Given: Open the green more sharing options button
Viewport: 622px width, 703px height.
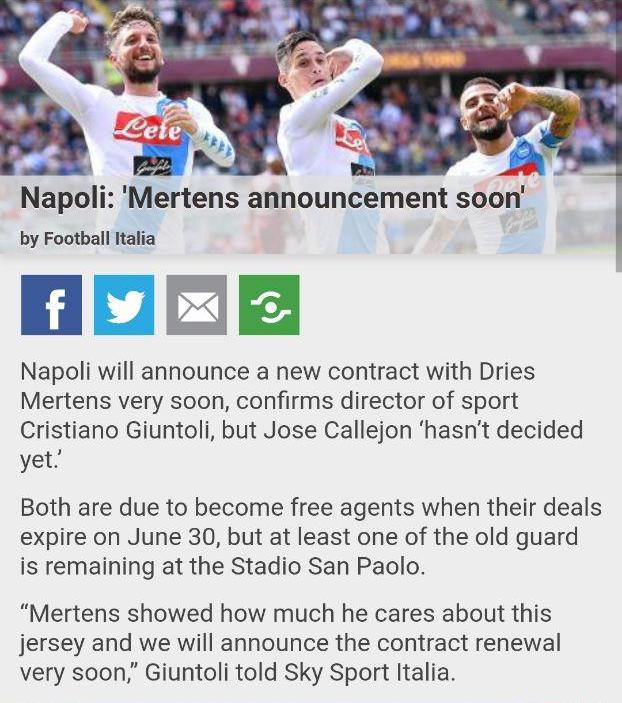Looking at the screenshot, I should pyautogui.click(x=269, y=305).
